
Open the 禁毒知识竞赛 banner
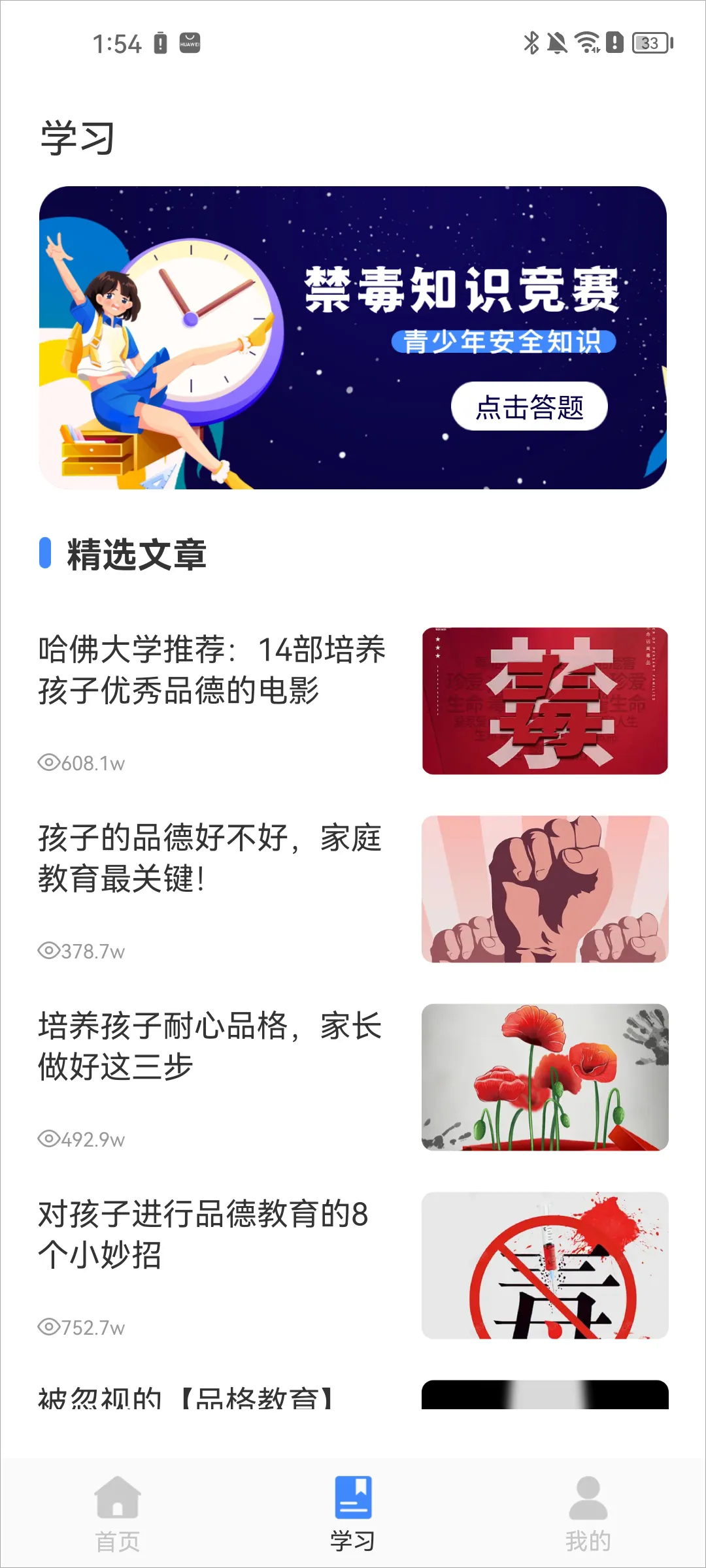[353, 335]
